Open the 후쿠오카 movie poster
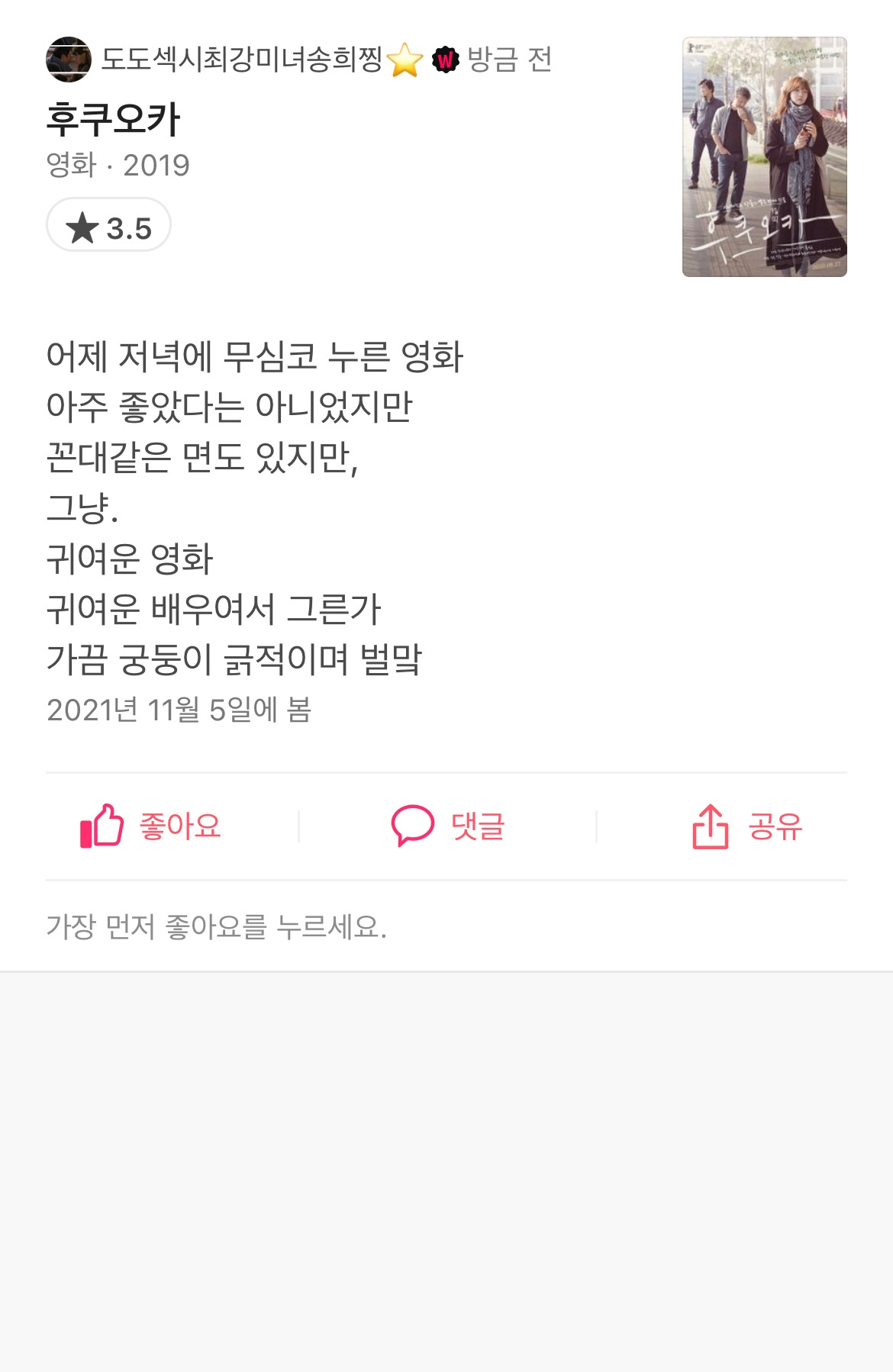 pyautogui.click(x=764, y=157)
